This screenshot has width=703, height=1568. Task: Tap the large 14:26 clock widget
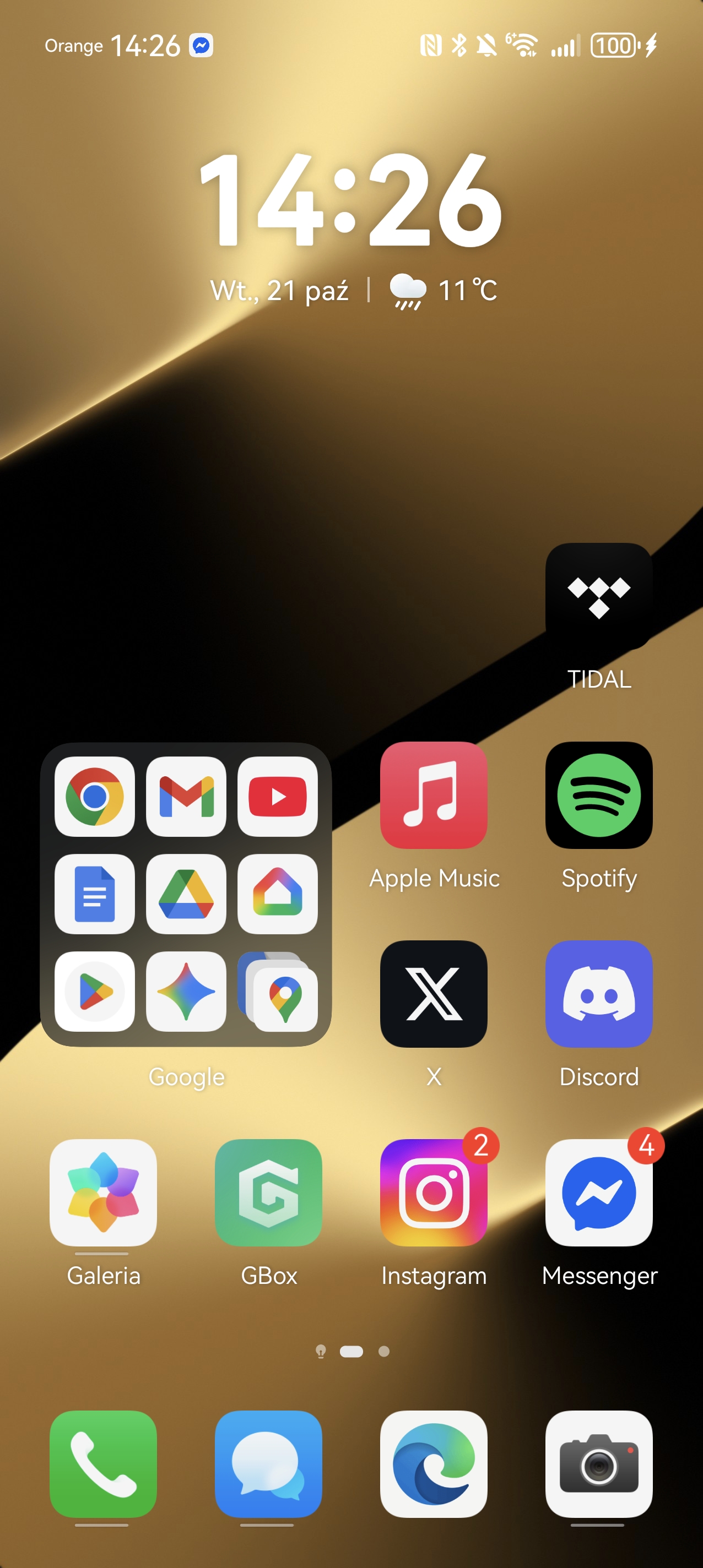pos(351,200)
